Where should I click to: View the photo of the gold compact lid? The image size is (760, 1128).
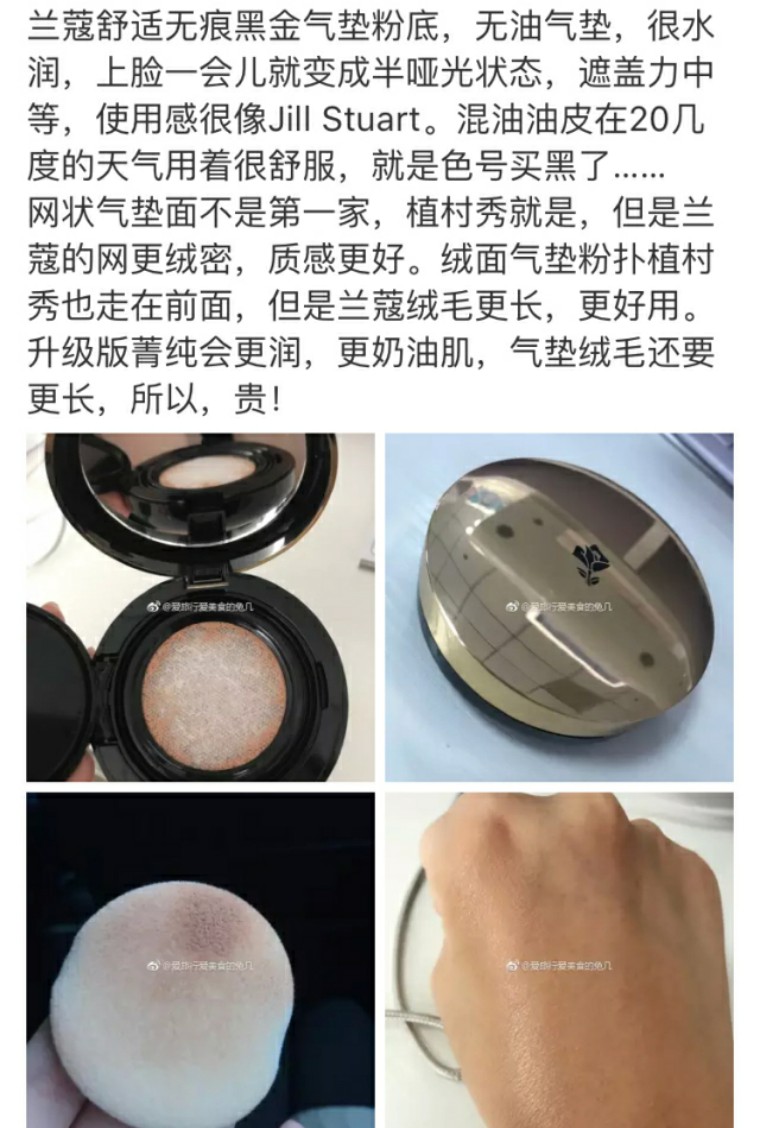point(559,607)
